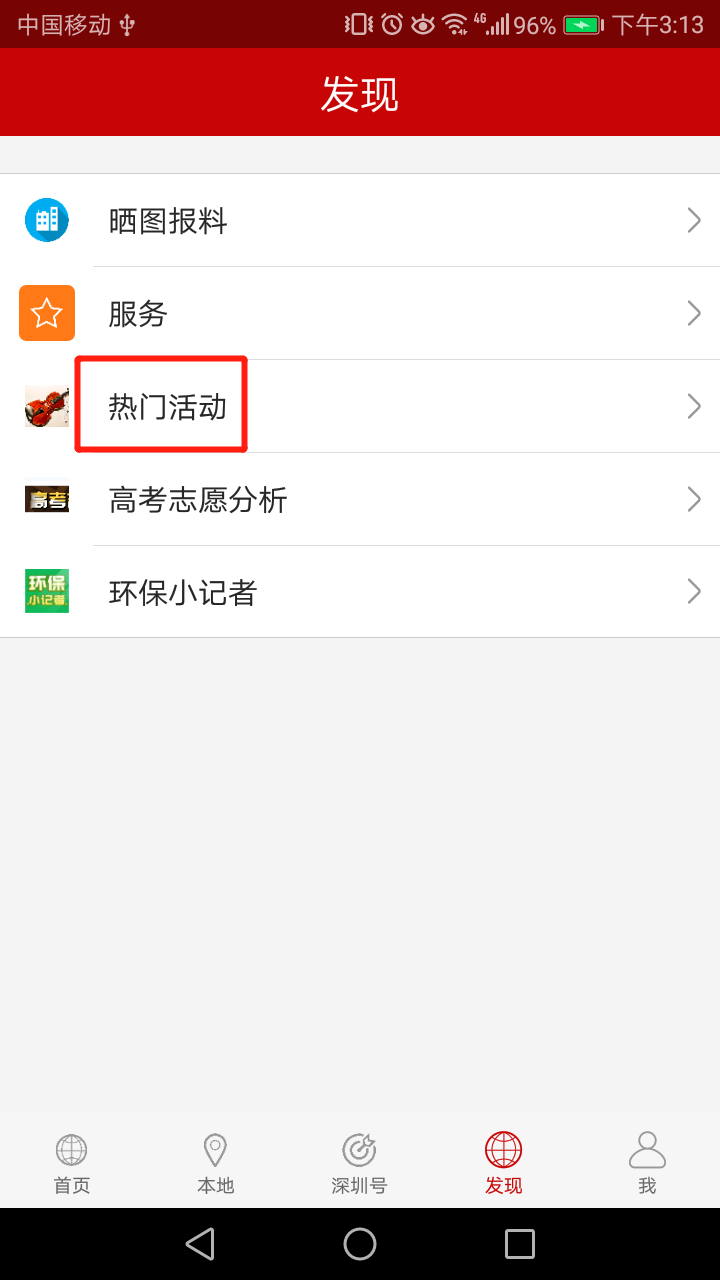Tap the system back button
The width and height of the screenshot is (720, 1280).
tap(200, 1244)
